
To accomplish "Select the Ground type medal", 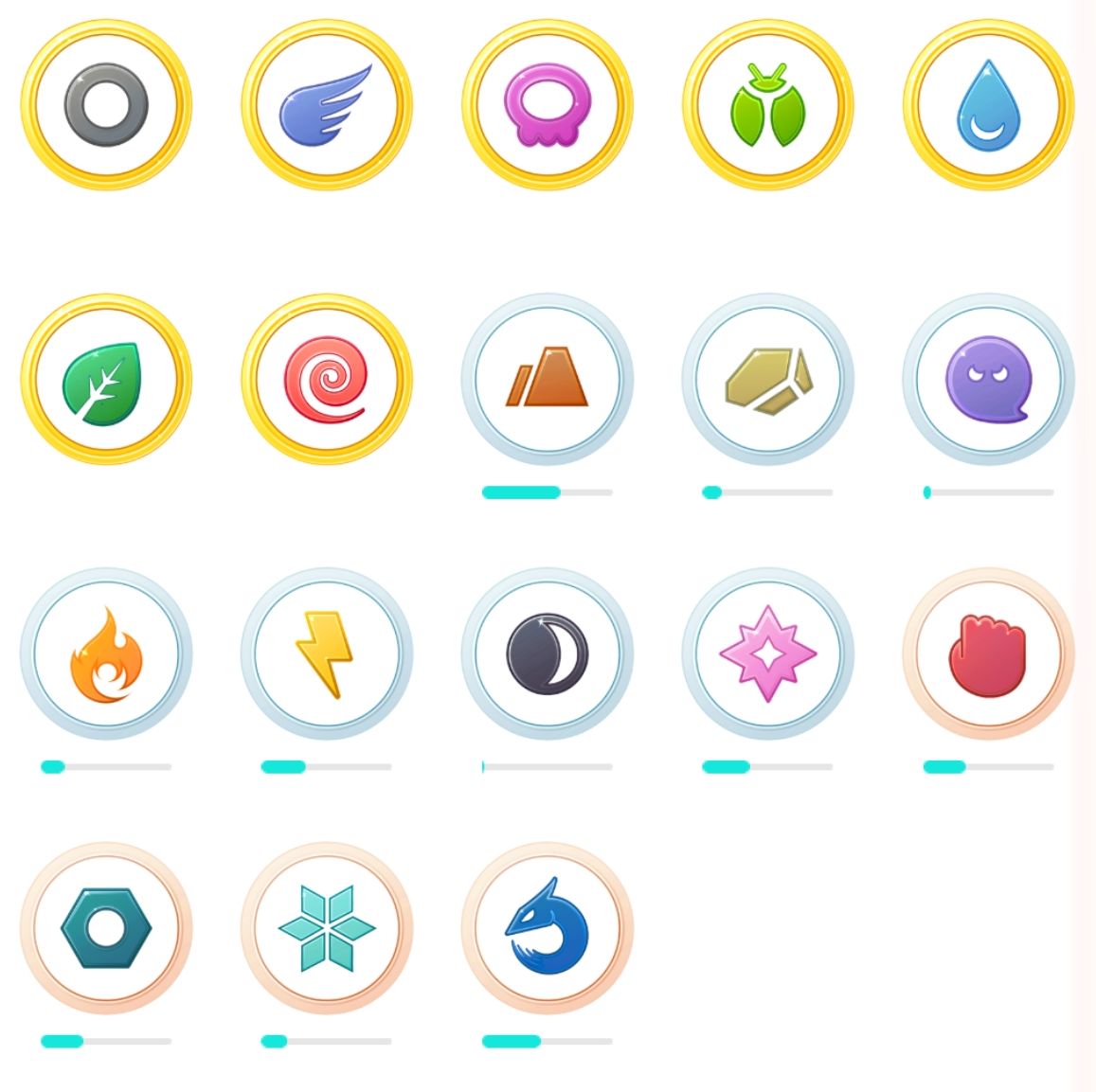I will [x=548, y=379].
